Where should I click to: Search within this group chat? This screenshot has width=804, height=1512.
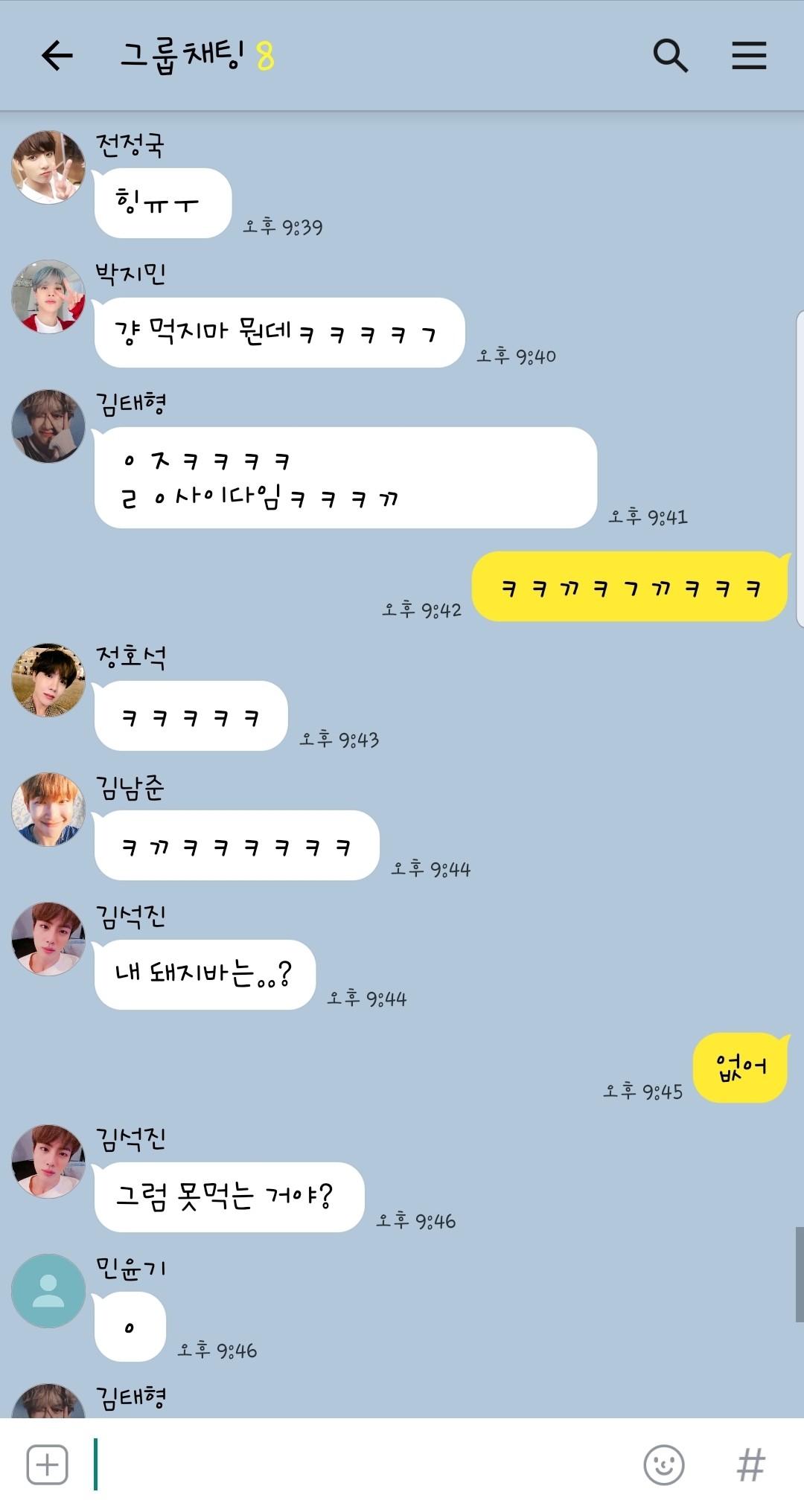(x=670, y=56)
